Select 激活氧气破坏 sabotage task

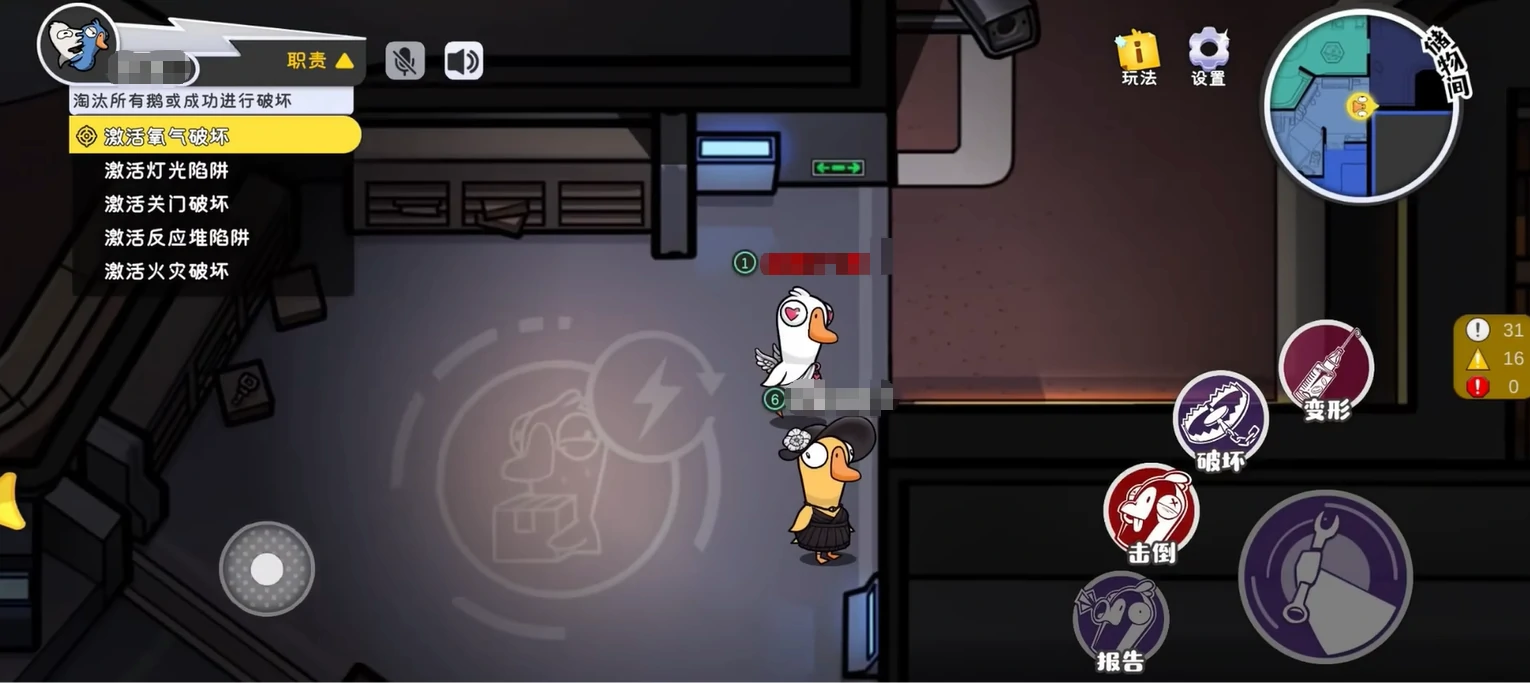coord(214,136)
